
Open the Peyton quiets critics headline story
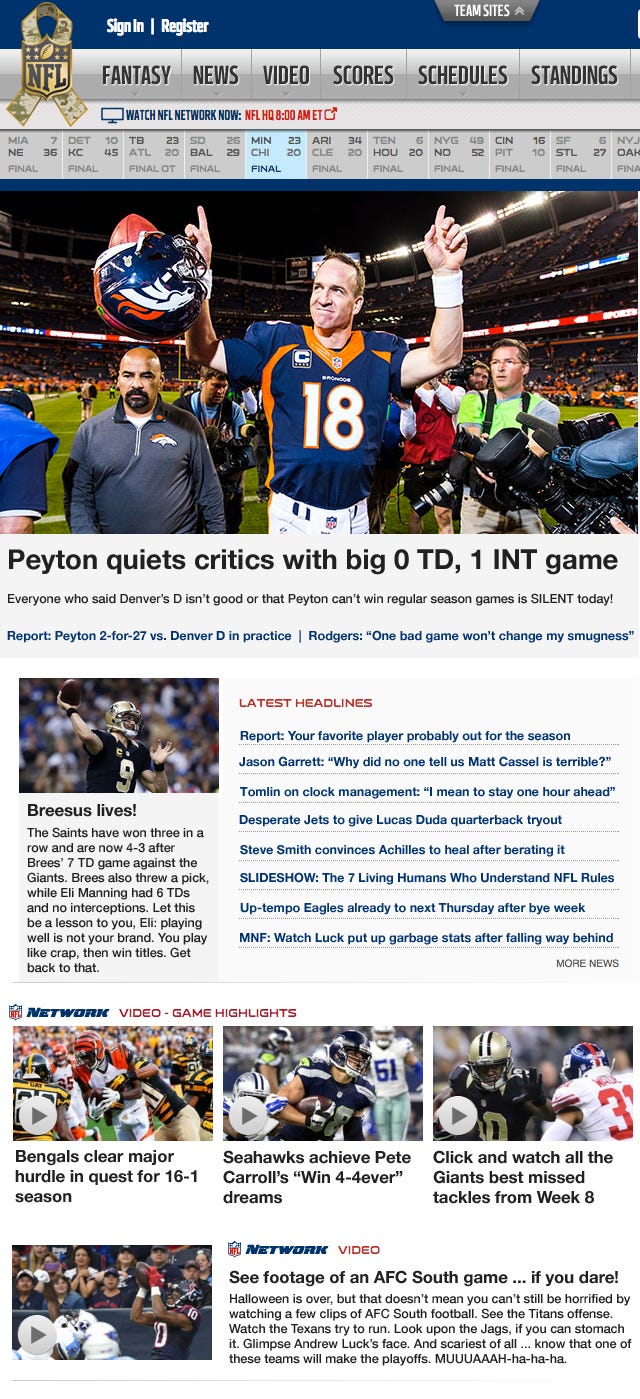(312, 560)
